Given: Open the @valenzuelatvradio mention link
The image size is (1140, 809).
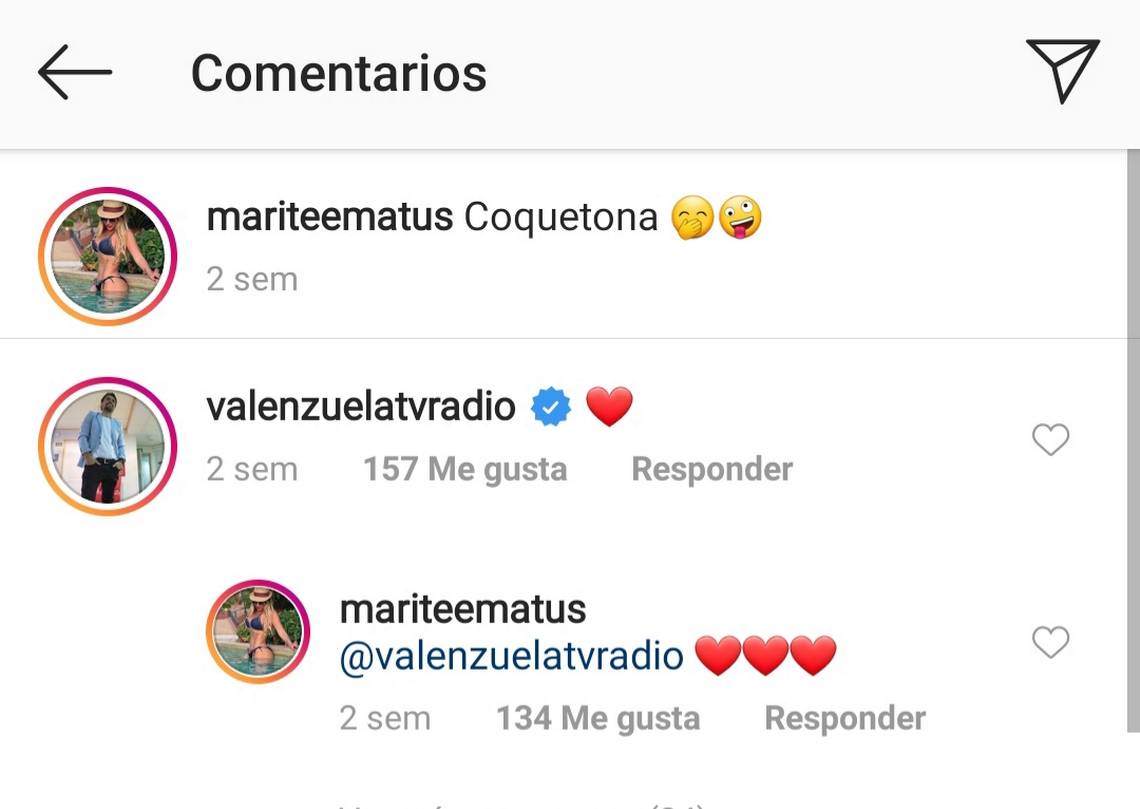Looking at the screenshot, I should click(511, 656).
